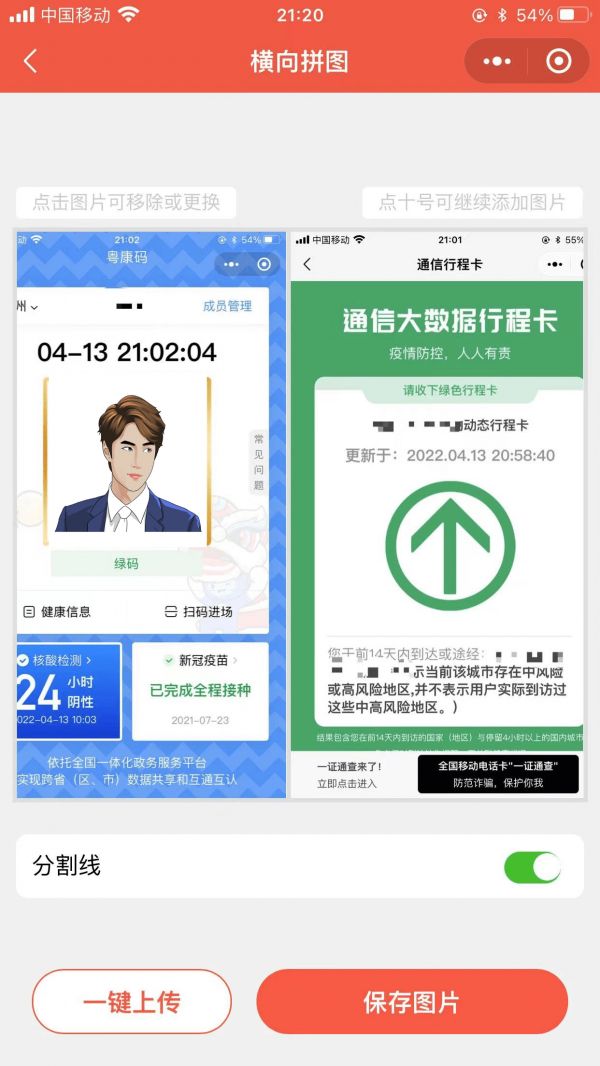This screenshot has height=1066, width=600.
Task: Tap 一键上传 to upload the collage
Action: coord(132,1001)
